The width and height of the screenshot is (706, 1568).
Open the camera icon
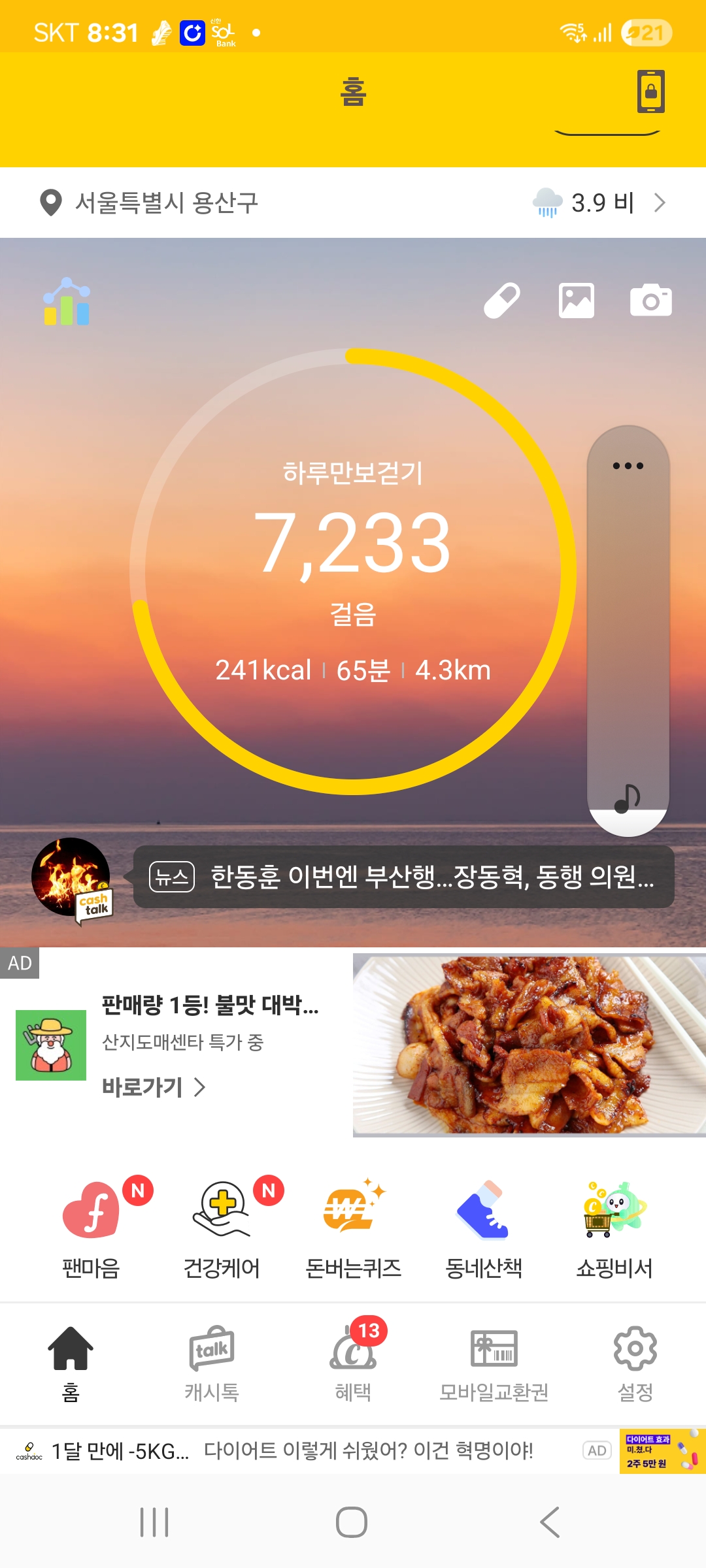pyautogui.click(x=650, y=301)
